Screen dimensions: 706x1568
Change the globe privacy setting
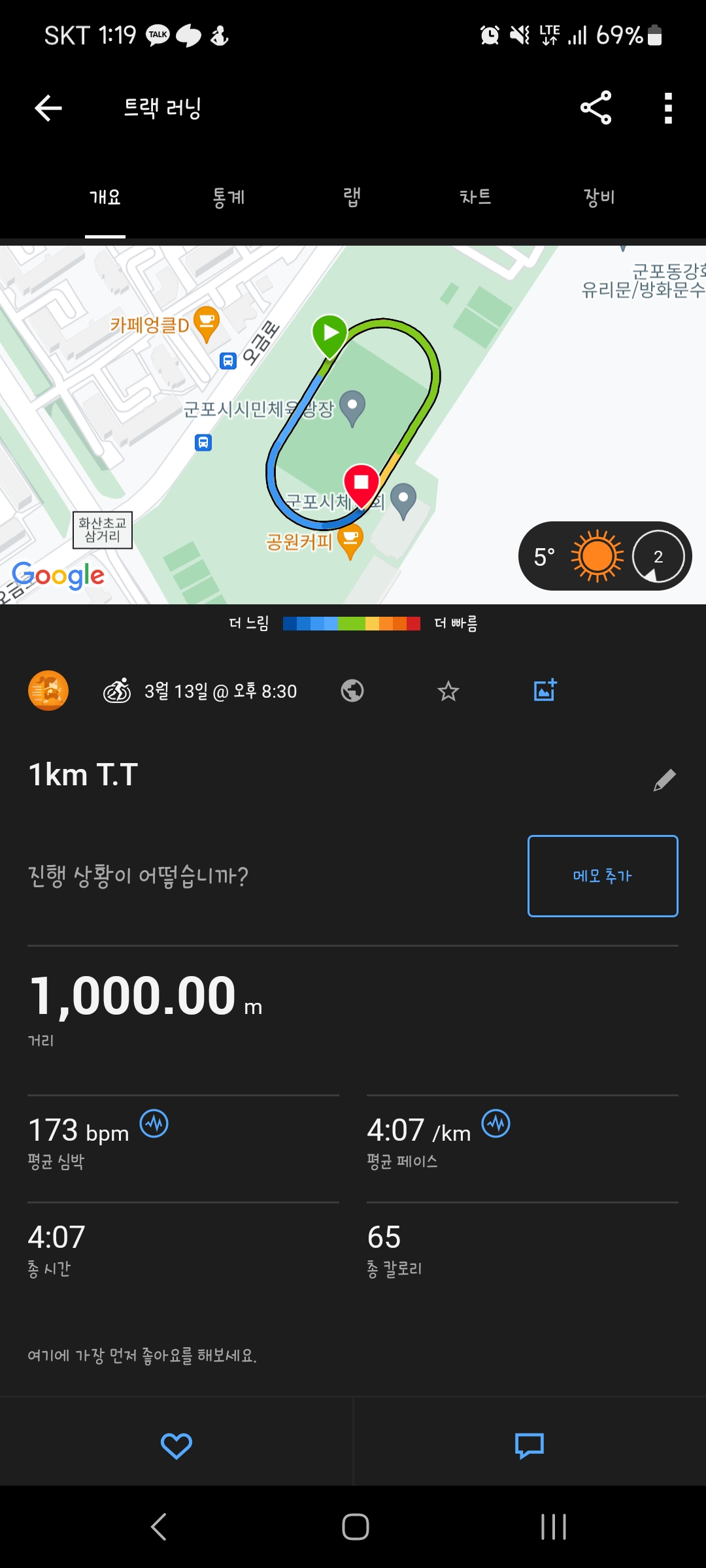point(352,691)
